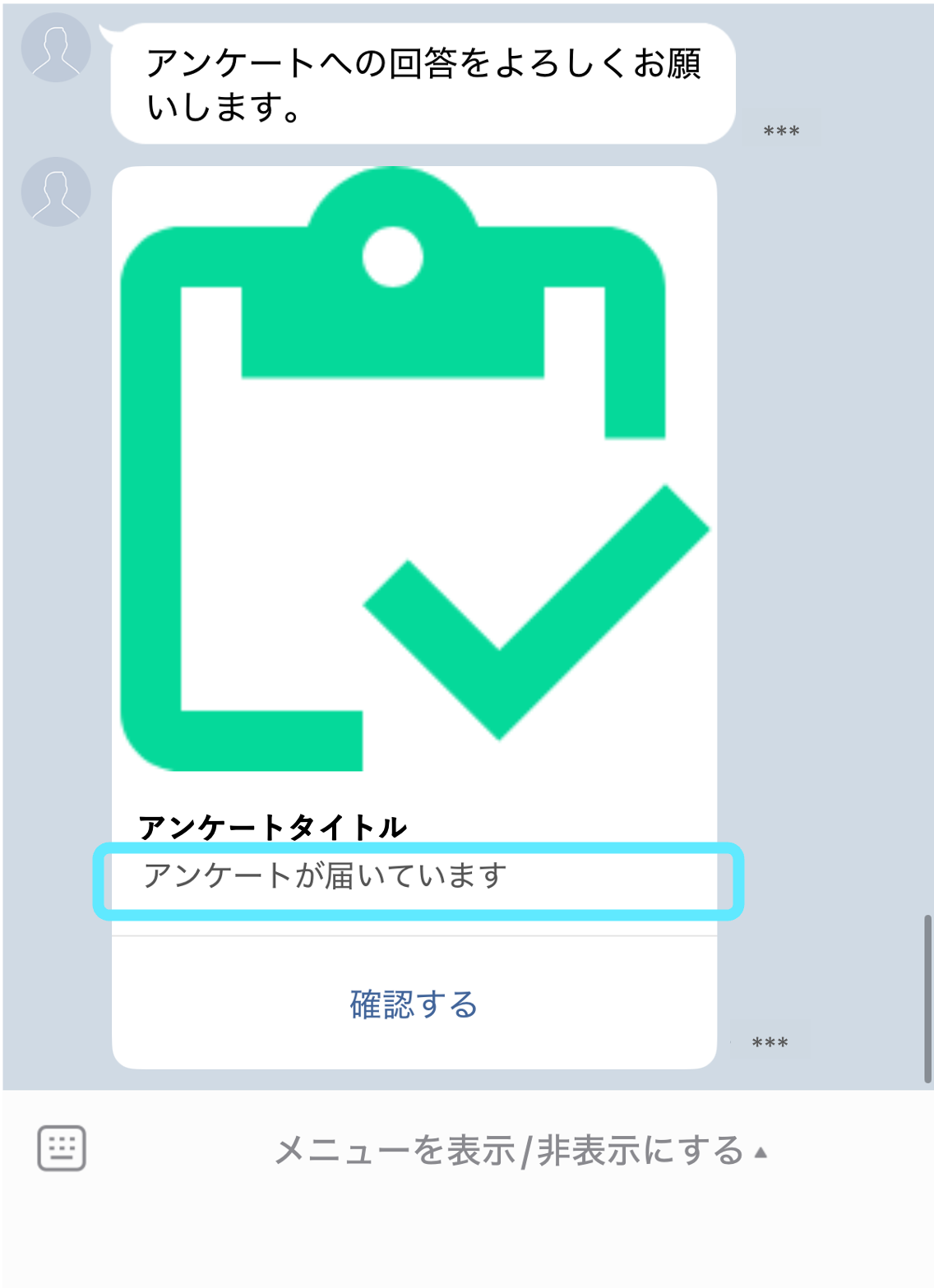This screenshot has width=934, height=1288.
Task: Open the sender's avatar beside the survey request message
Action: (56, 47)
